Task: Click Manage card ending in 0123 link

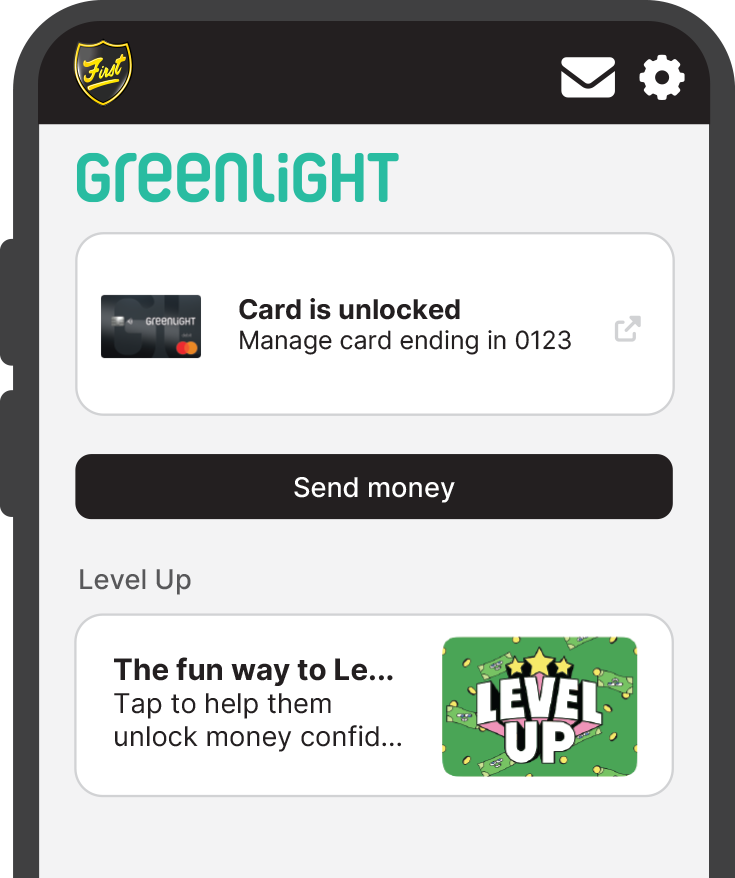Action: [x=404, y=341]
